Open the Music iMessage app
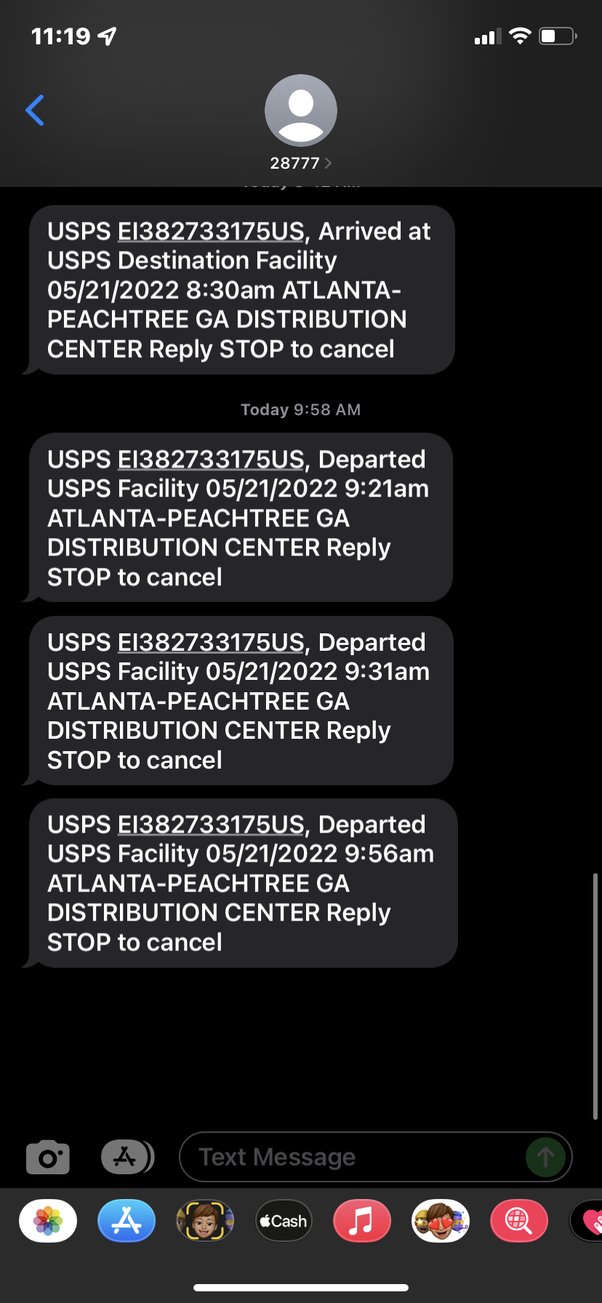This screenshot has height=1303, width=602. [361, 1220]
